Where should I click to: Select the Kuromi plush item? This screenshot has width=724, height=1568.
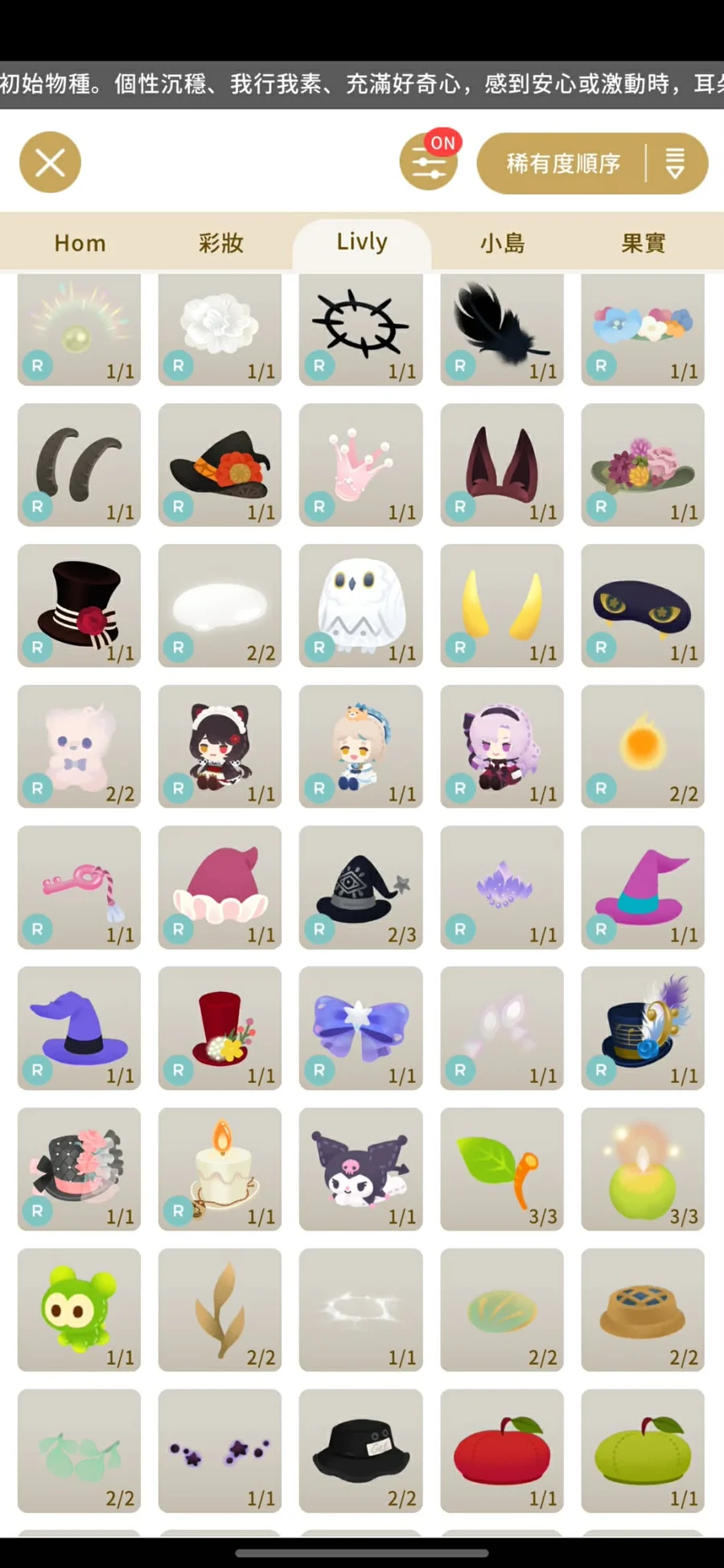point(360,1169)
